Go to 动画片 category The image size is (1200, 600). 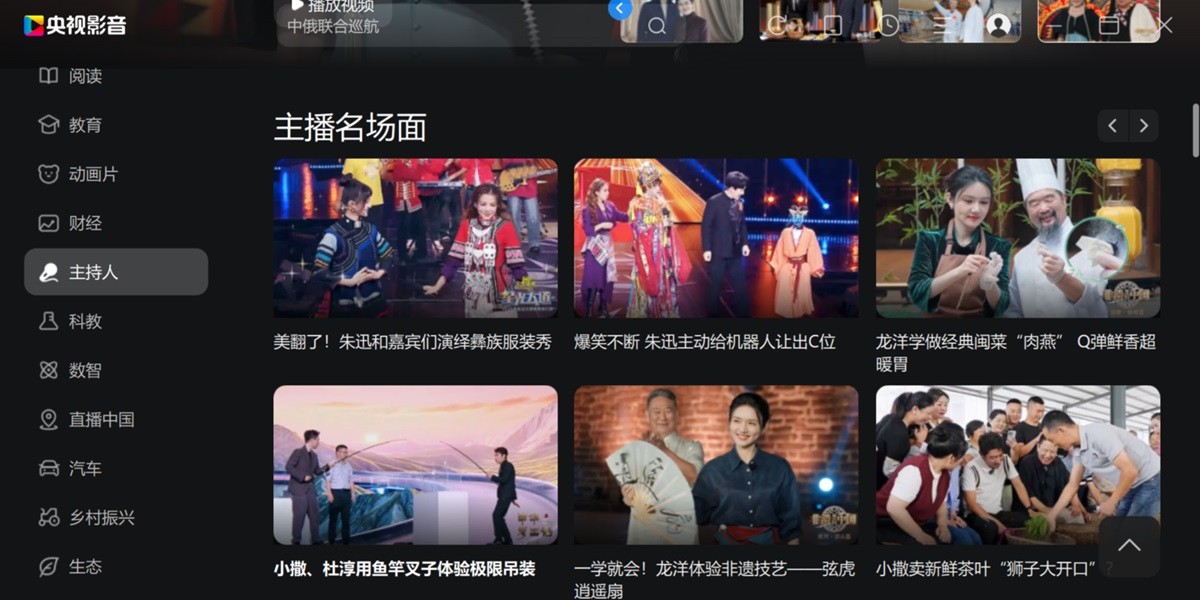pos(92,174)
